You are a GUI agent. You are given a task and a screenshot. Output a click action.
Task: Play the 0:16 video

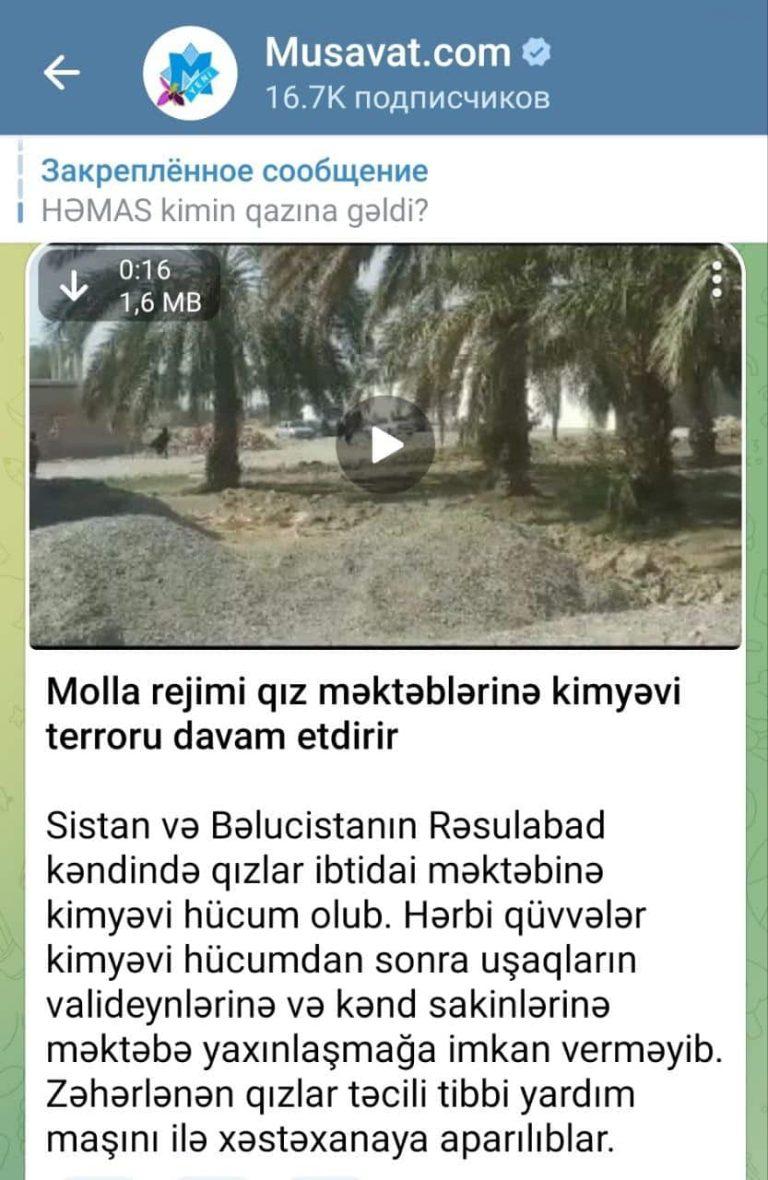tap(385, 445)
